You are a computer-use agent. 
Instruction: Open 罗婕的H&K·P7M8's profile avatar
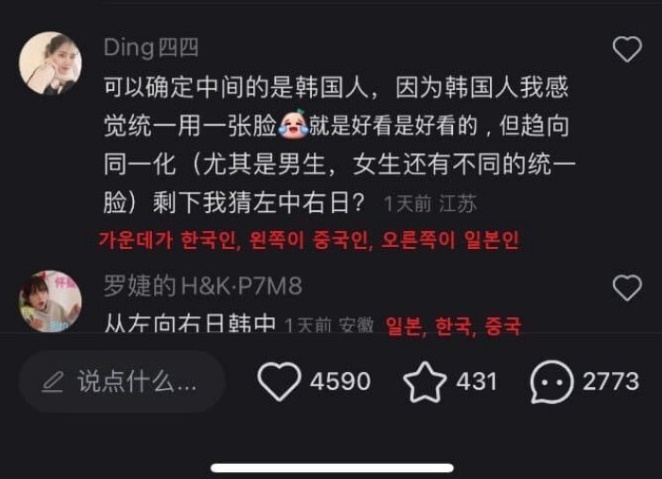click(50, 300)
